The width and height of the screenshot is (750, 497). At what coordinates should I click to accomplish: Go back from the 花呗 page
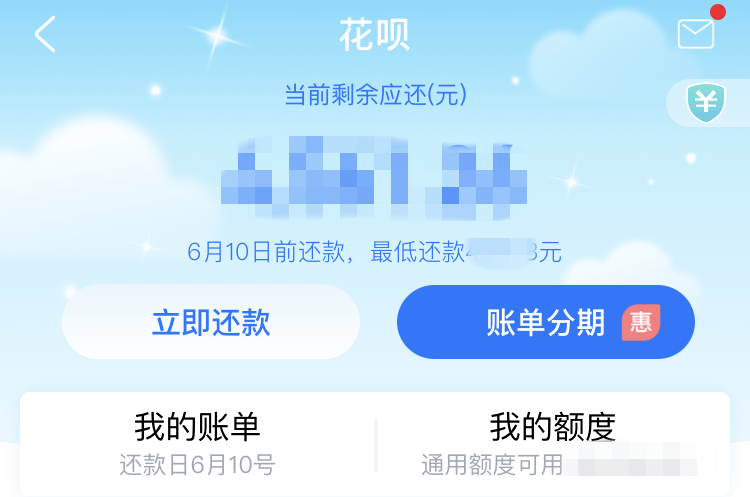tap(45, 35)
